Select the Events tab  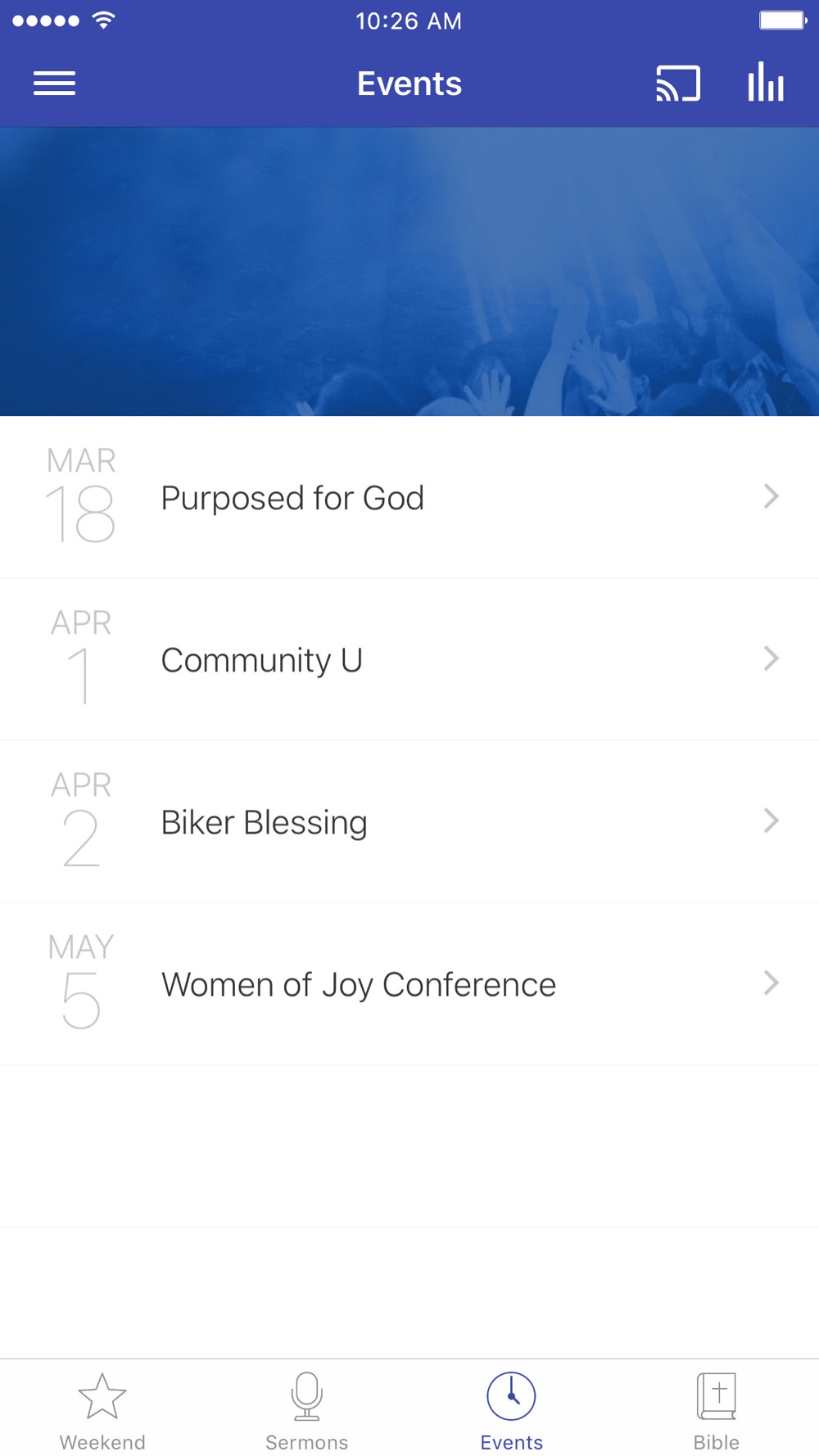512,1412
